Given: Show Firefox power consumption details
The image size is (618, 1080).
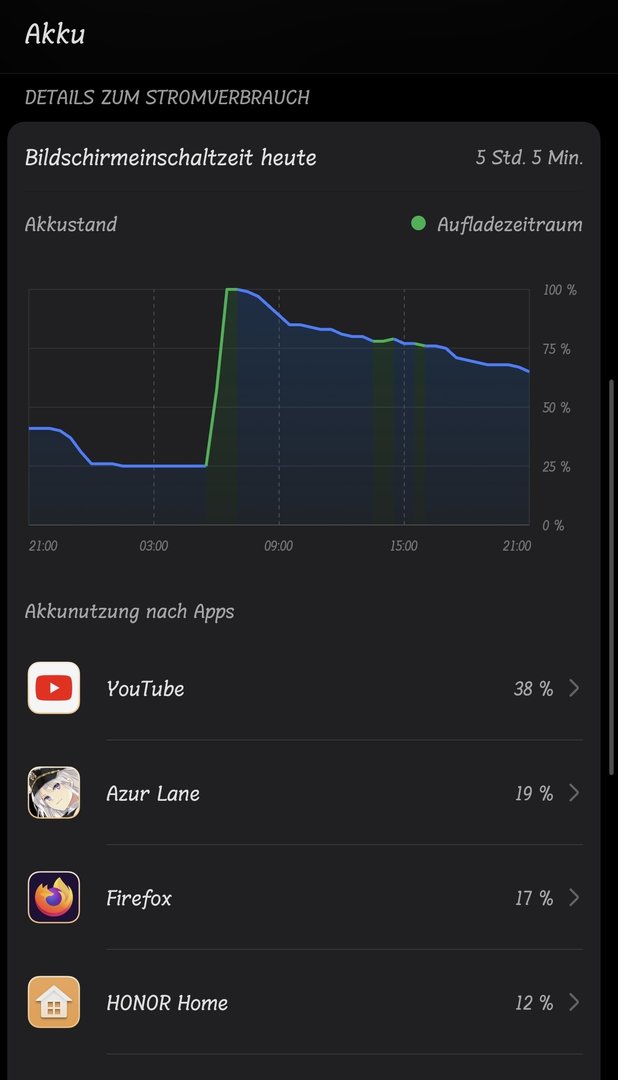Looking at the screenshot, I should click(x=304, y=898).
